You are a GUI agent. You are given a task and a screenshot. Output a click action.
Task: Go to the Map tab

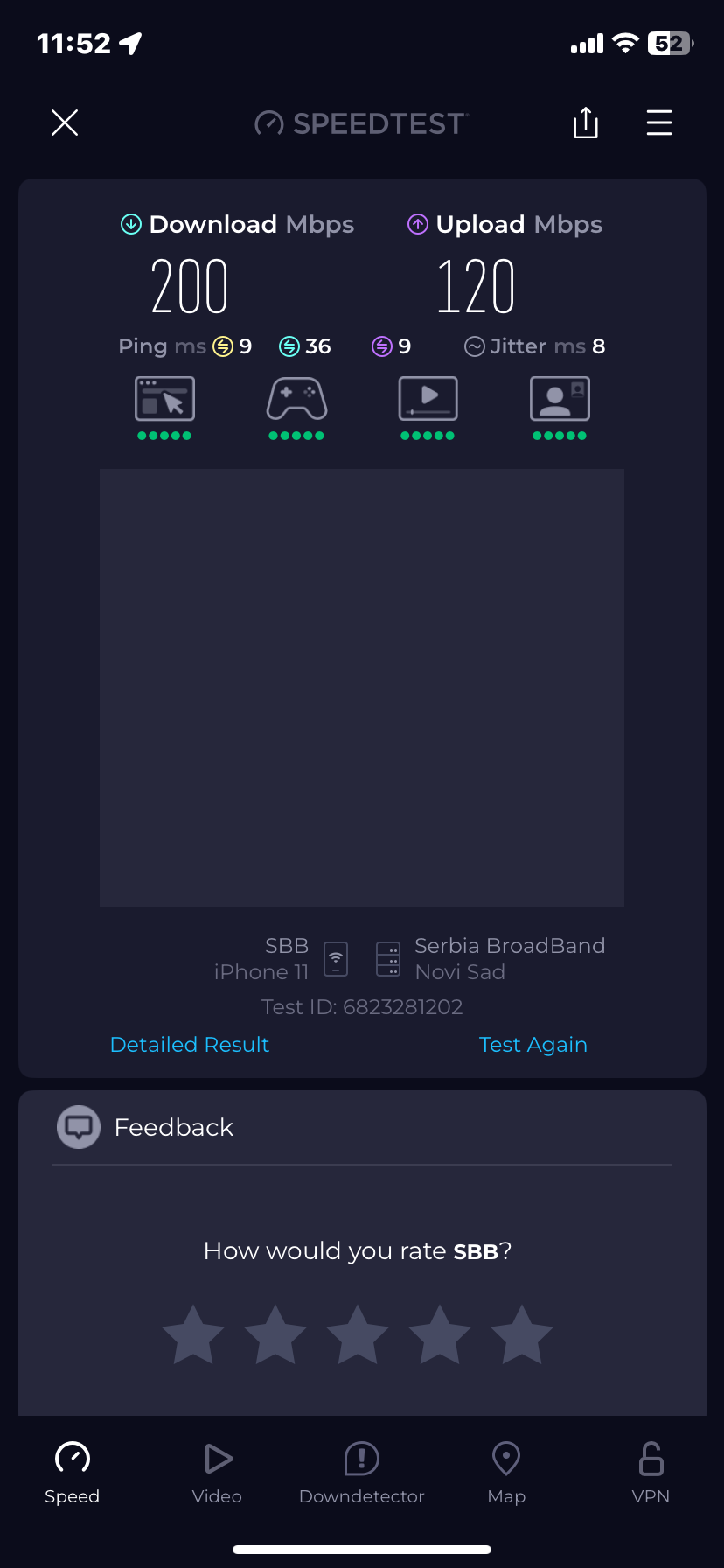506,1473
